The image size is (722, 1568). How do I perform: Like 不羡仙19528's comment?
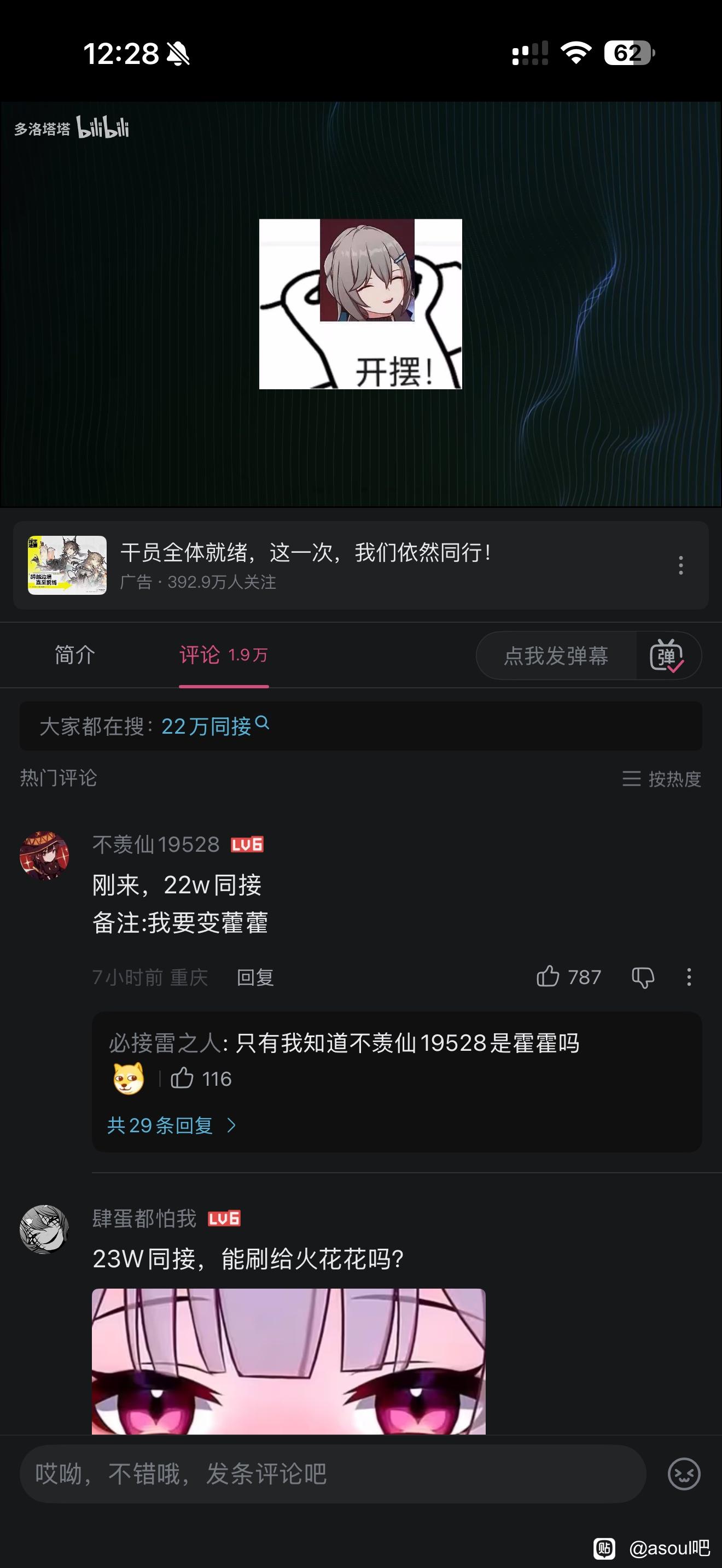548,977
